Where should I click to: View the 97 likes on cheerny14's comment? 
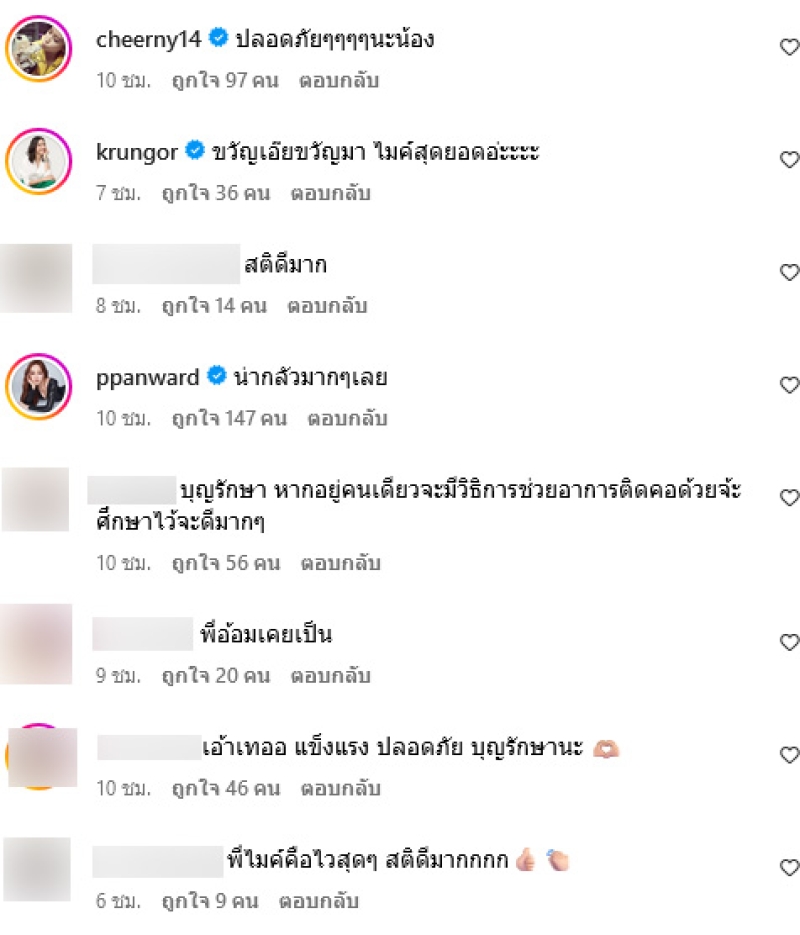222,81
